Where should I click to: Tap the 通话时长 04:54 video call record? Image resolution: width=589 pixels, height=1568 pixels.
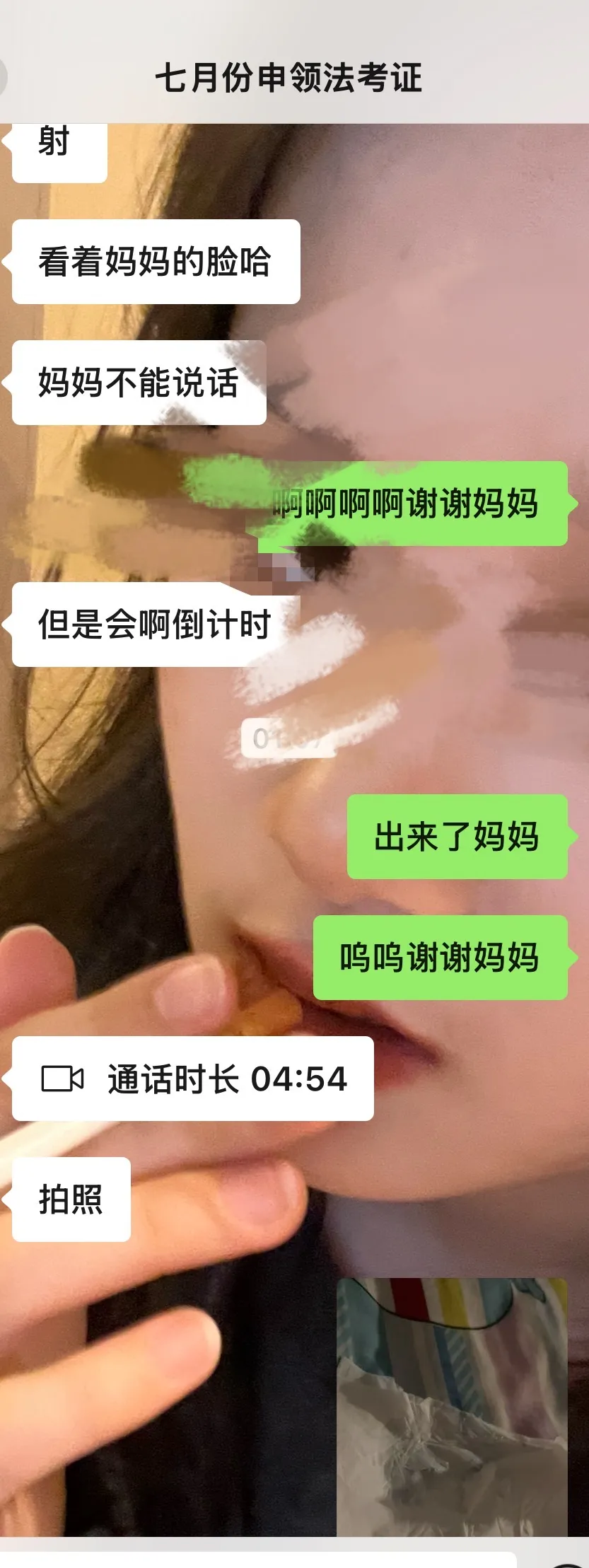[193, 1079]
